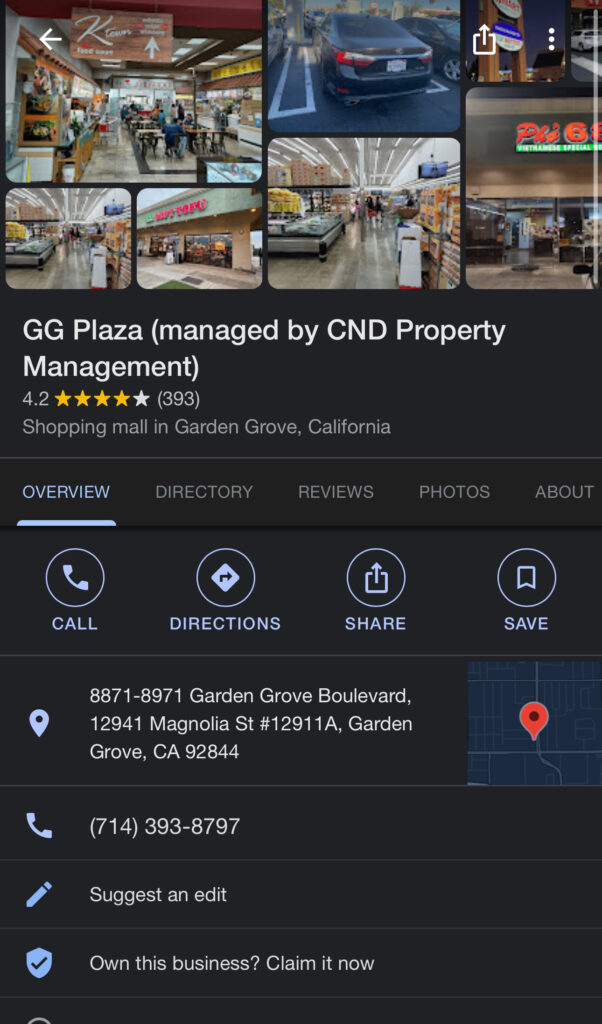Call GG Plaza
The image size is (602, 1024).
coord(75,591)
